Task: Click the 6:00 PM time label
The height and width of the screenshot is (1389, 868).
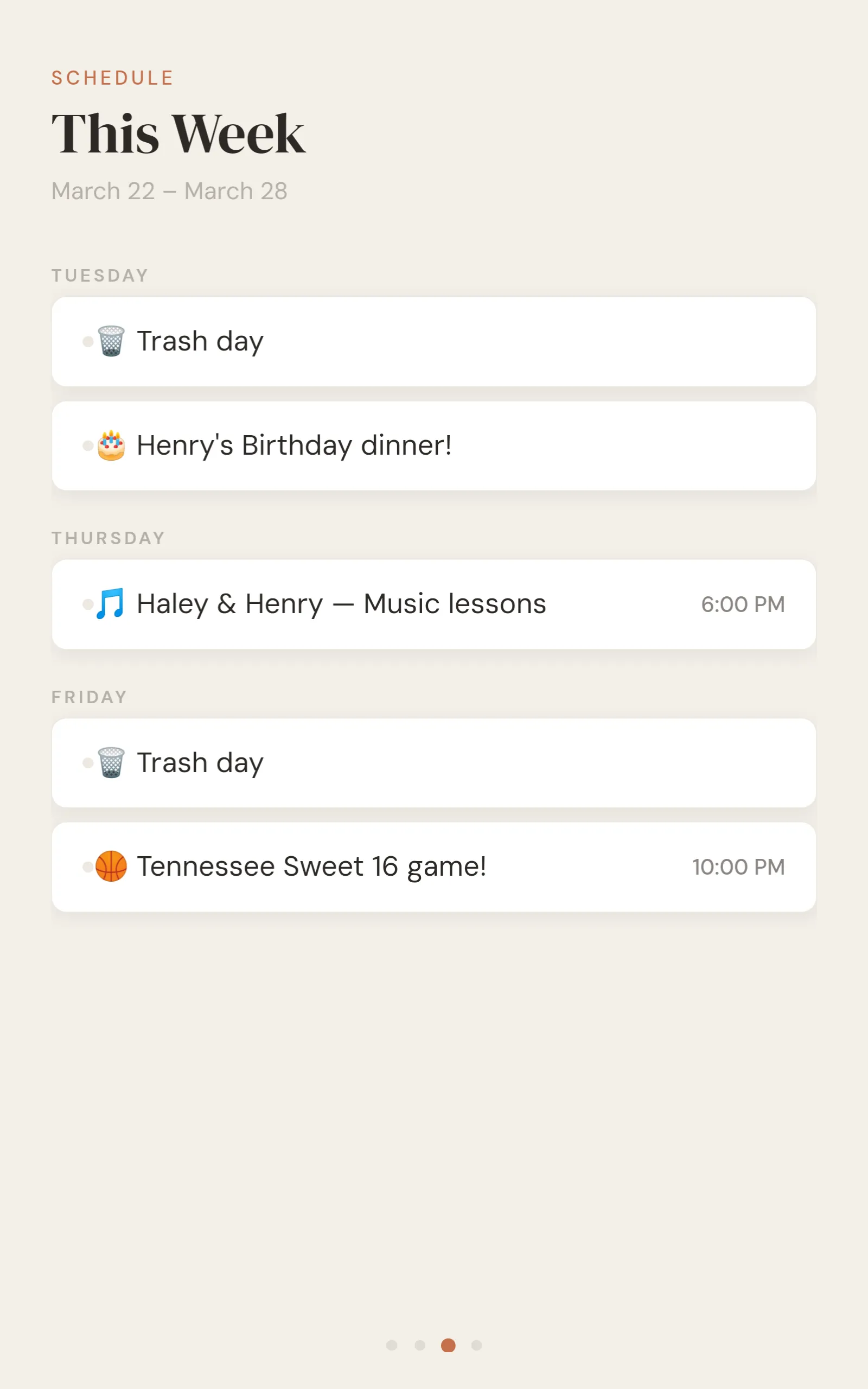Action: [743, 604]
